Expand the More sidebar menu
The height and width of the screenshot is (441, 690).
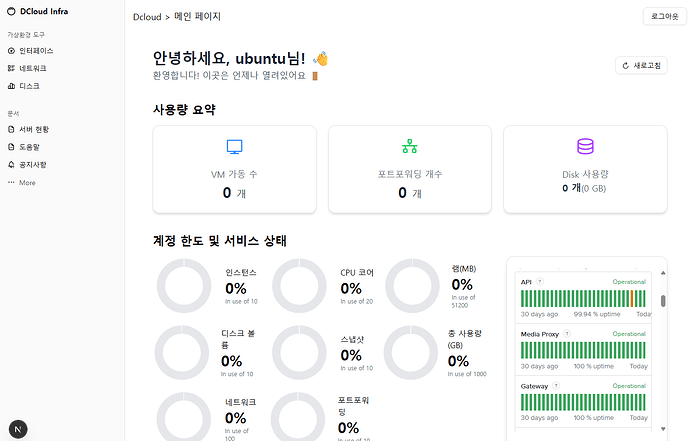22,182
